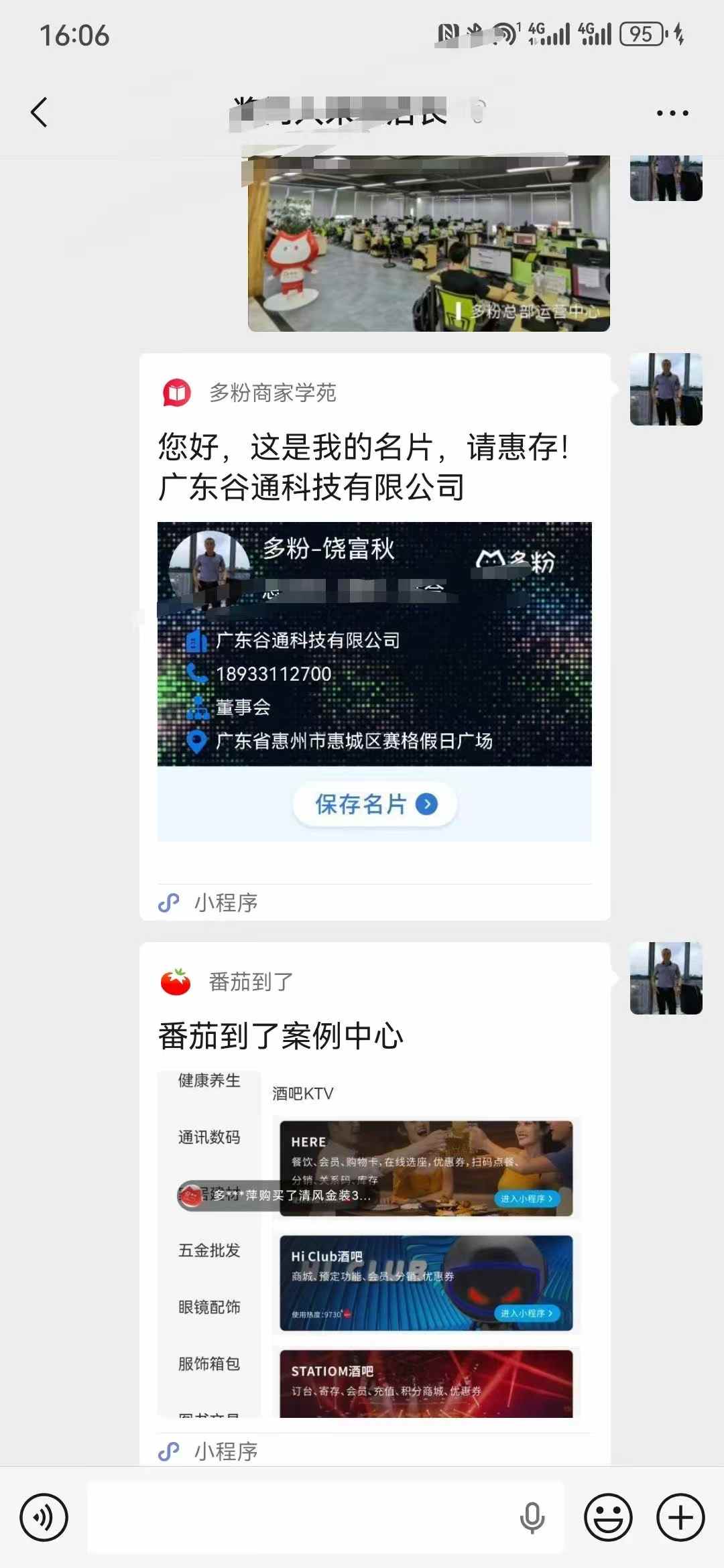Open the chat overflow menu
724x1568 pixels.
click(672, 113)
